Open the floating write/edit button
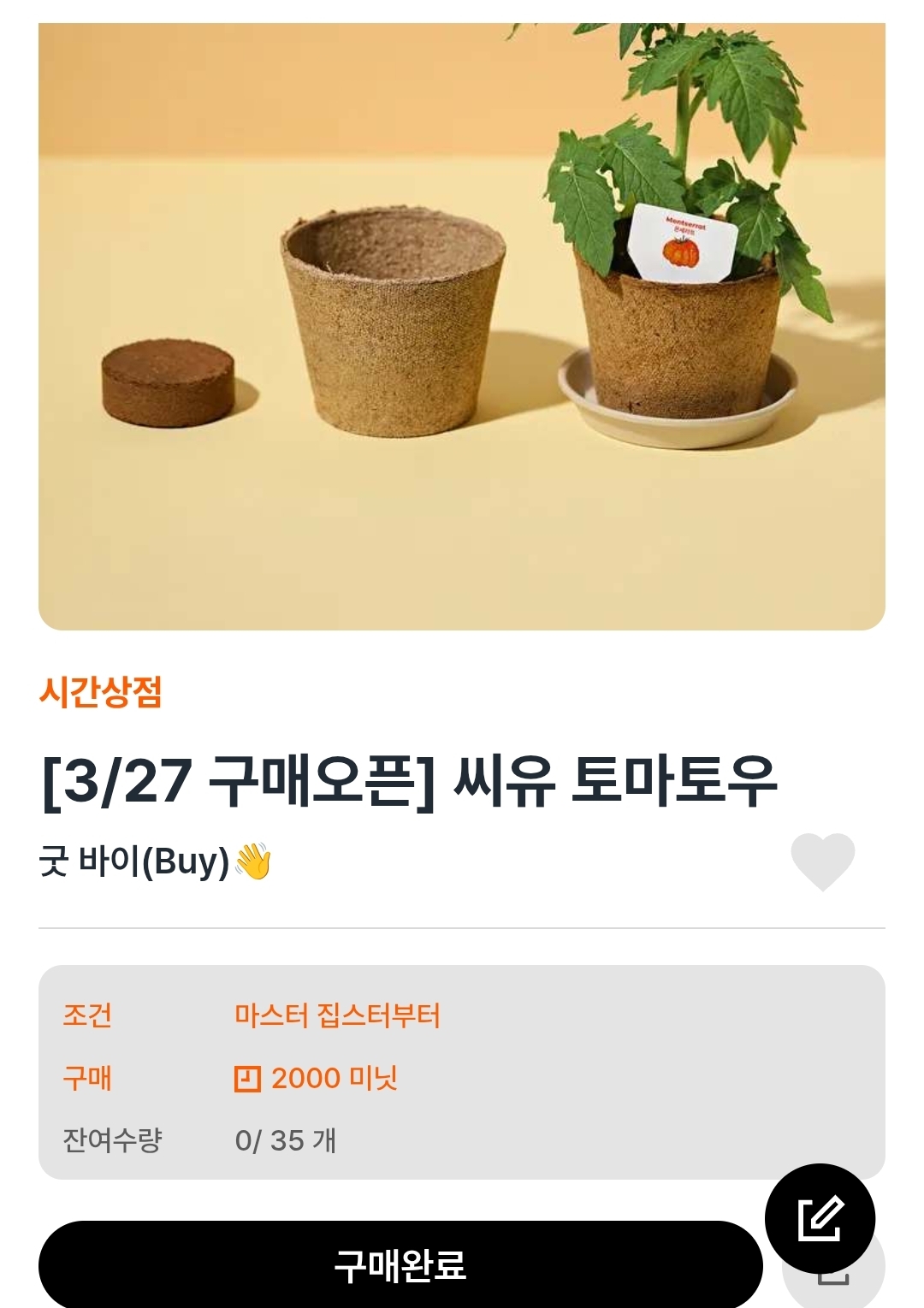Image resolution: width=924 pixels, height=1308 pixels. [x=820, y=1219]
